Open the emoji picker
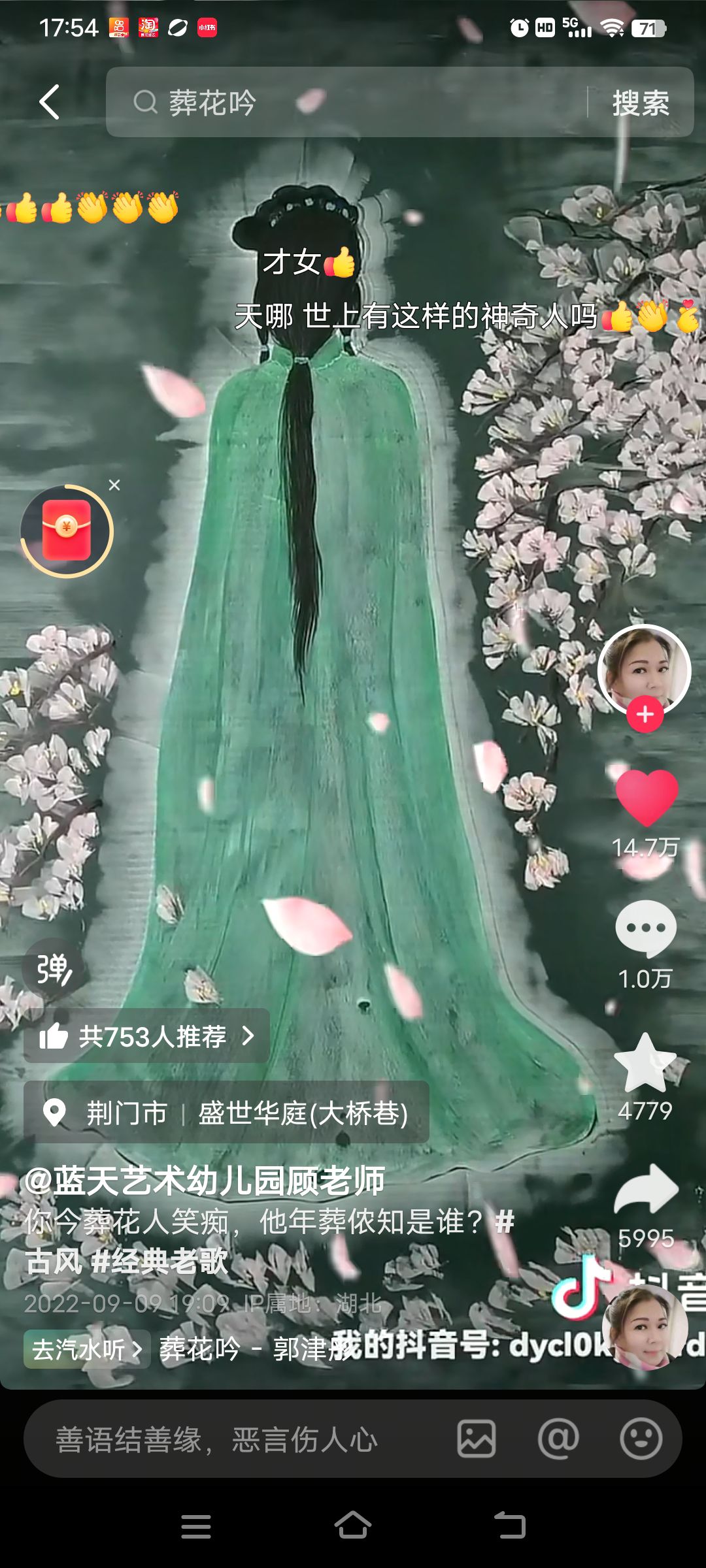This screenshot has height=1568, width=706. click(x=641, y=1439)
